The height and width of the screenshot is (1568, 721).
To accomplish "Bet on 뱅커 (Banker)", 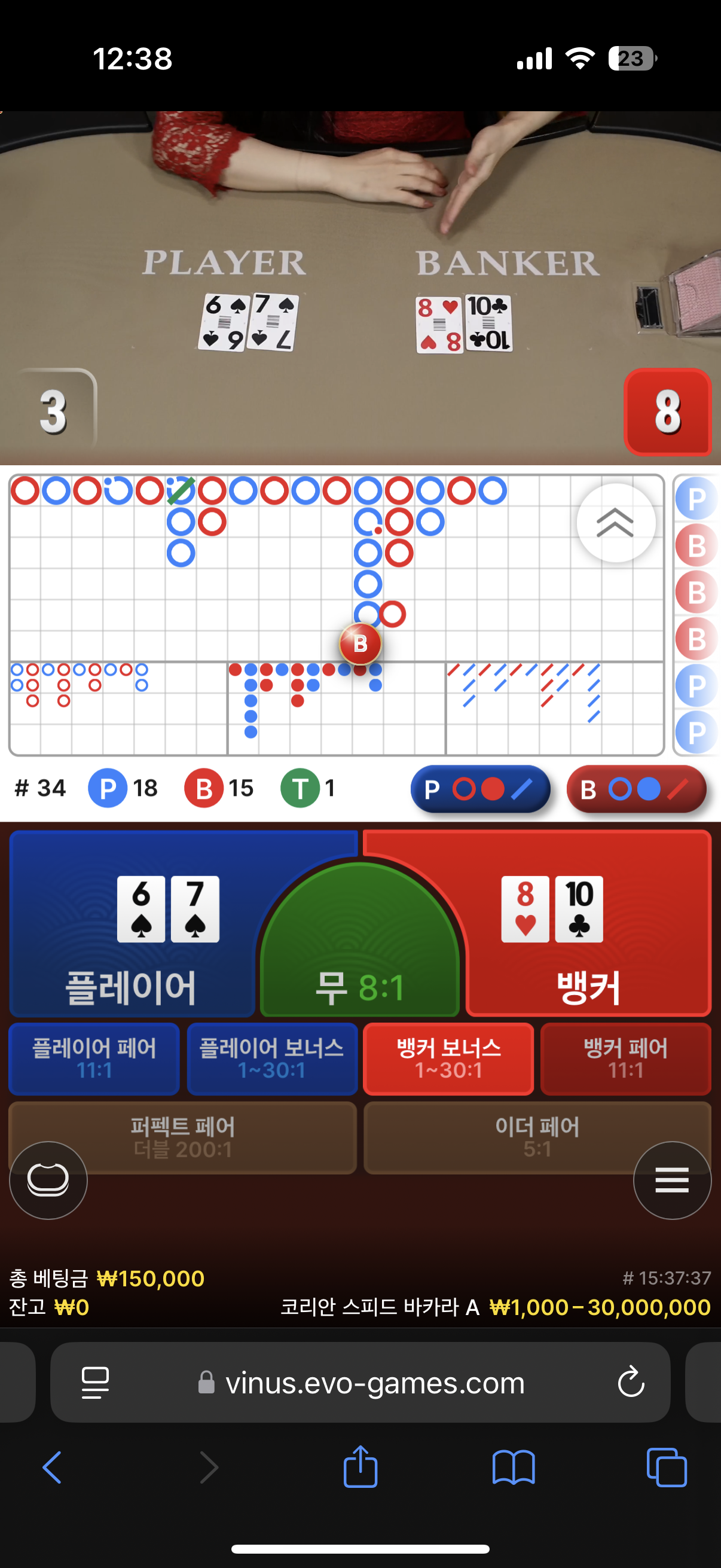I will click(588, 924).
